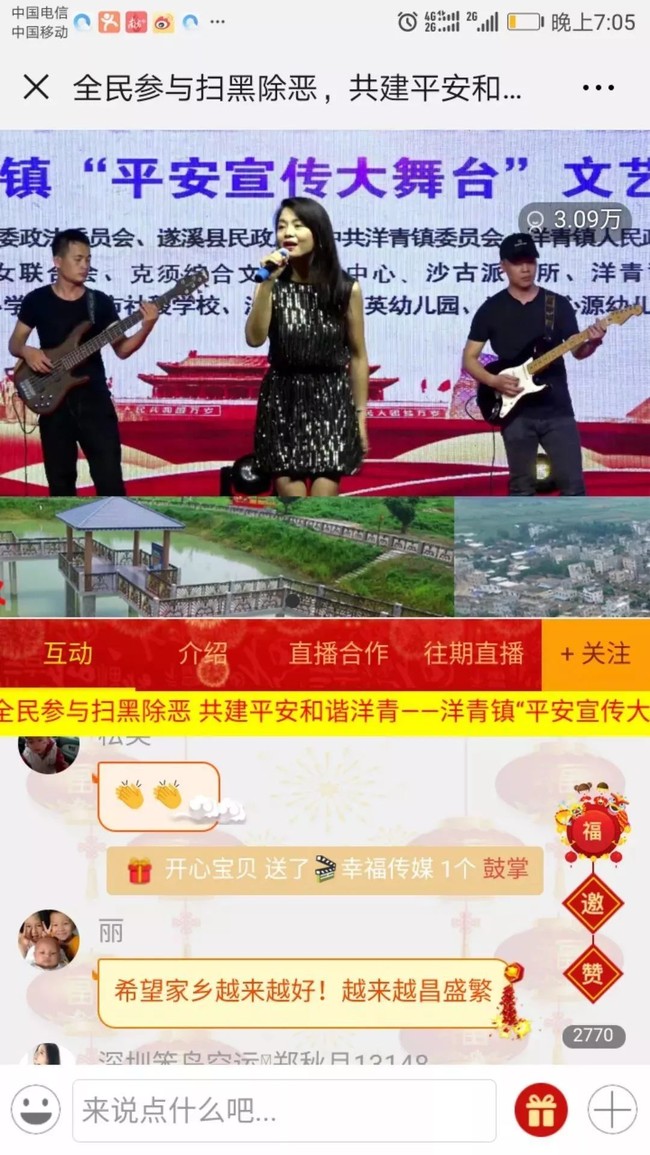Focus the 来说点什么吧 comment field
This screenshot has width=650, height=1155.
pyautogui.click(x=284, y=1110)
